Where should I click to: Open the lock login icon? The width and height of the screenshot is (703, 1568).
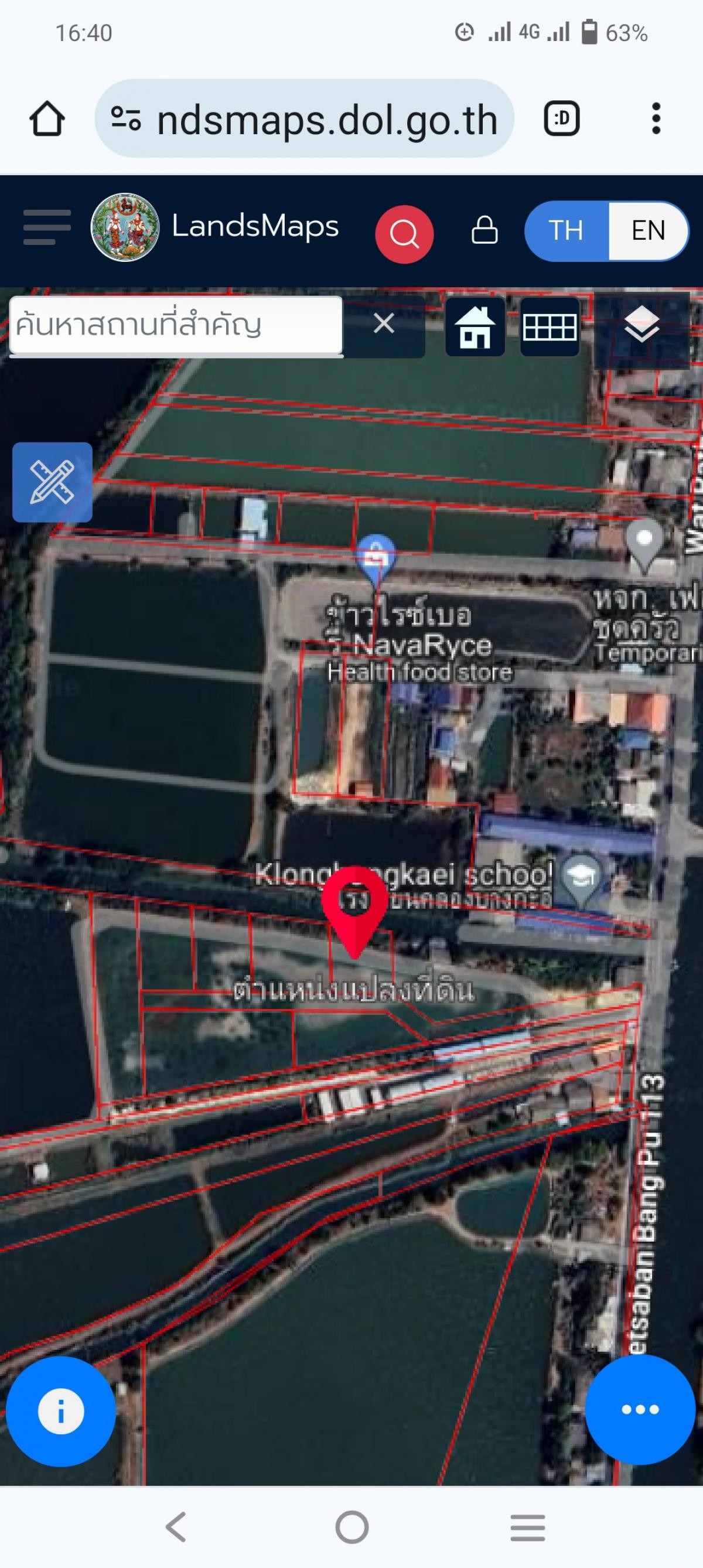click(484, 230)
